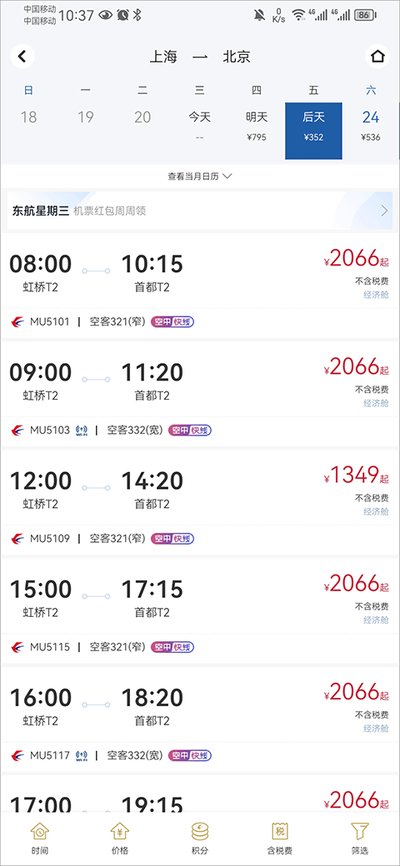The width and height of the screenshot is (400, 866).
Task: Open flight MU5103 departing at 09:00
Action: [200, 394]
